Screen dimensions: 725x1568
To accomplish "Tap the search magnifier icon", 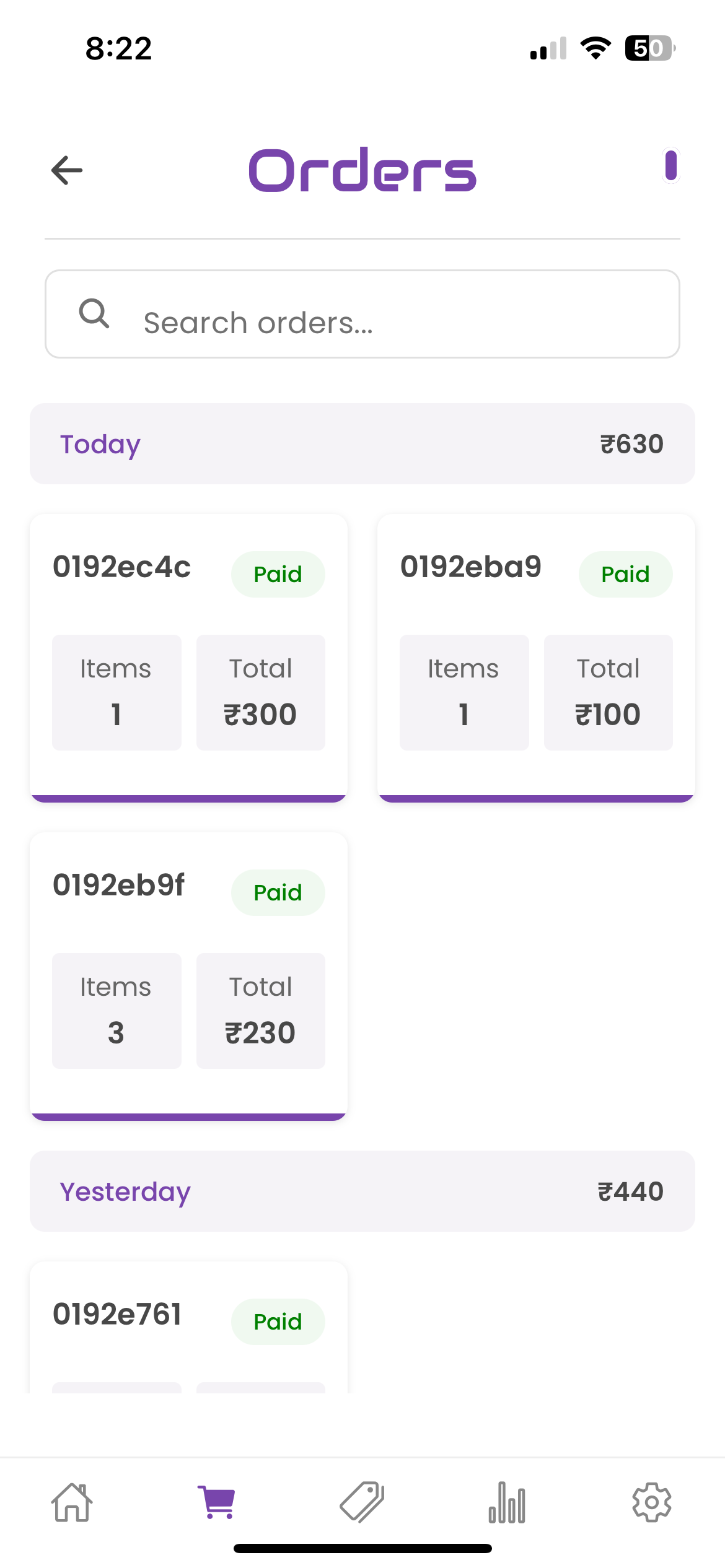I will (95, 315).
